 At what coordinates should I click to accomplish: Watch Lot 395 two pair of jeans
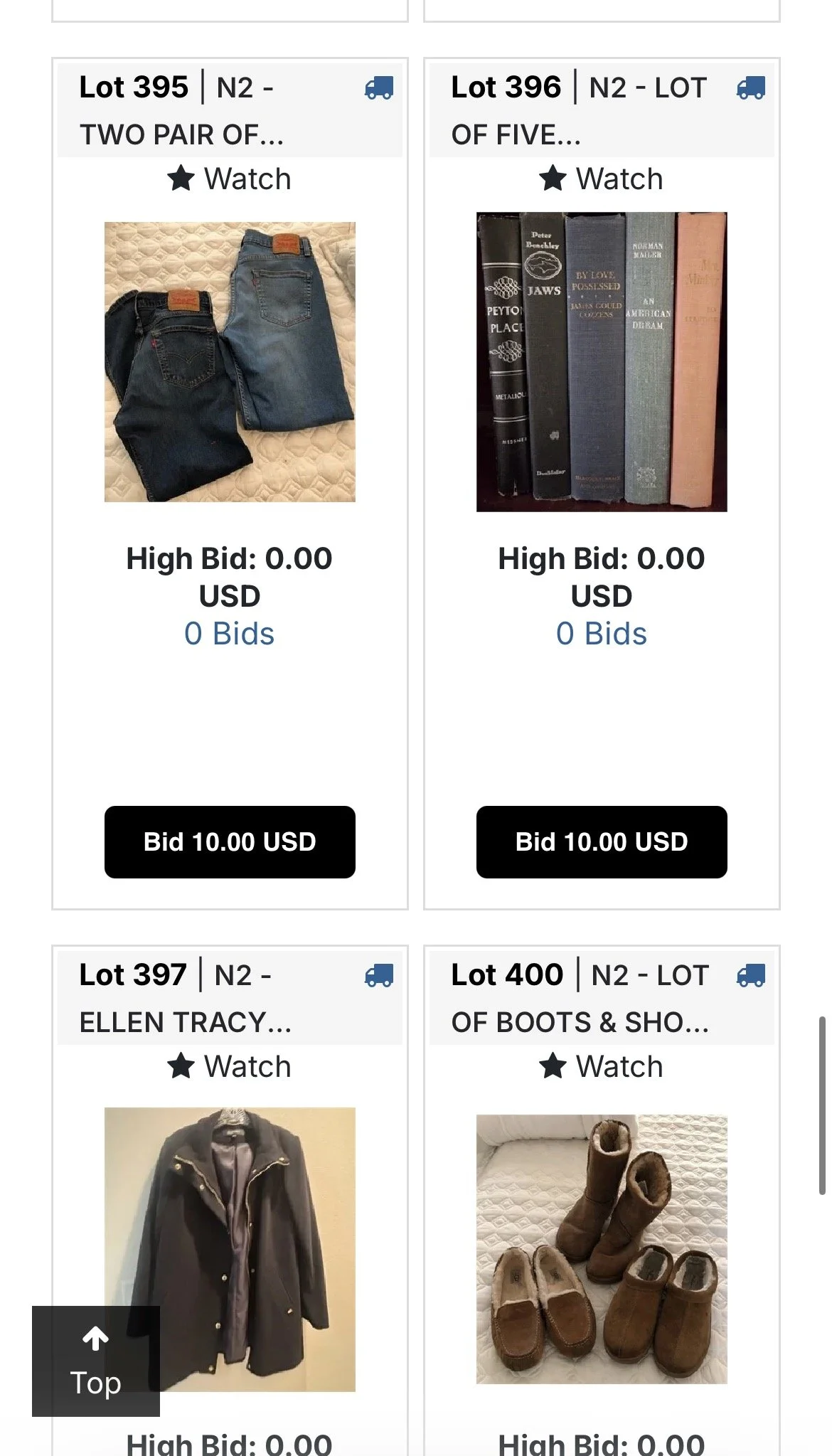coord(230,179)
